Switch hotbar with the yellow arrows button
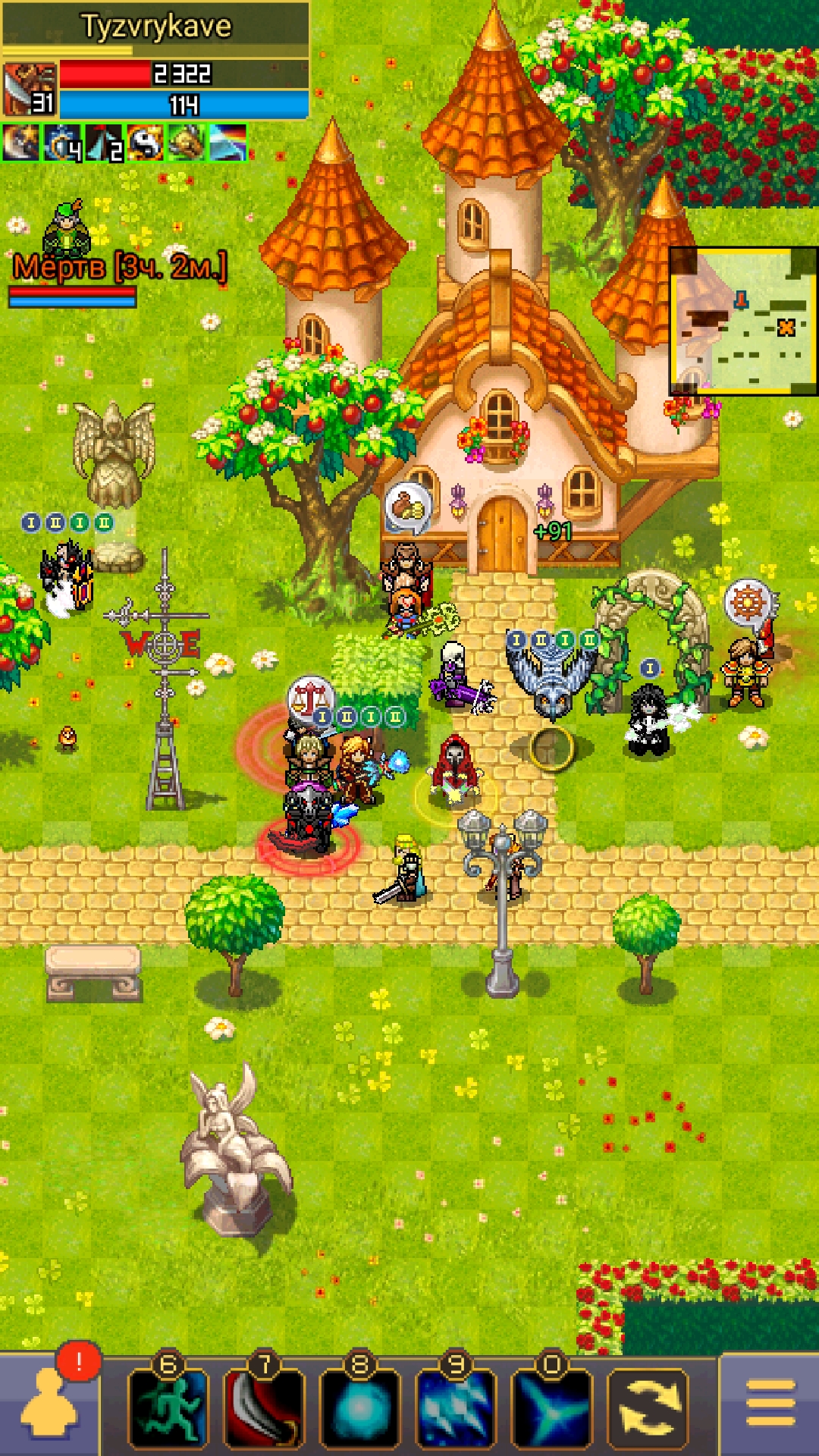 (648, 1407)
